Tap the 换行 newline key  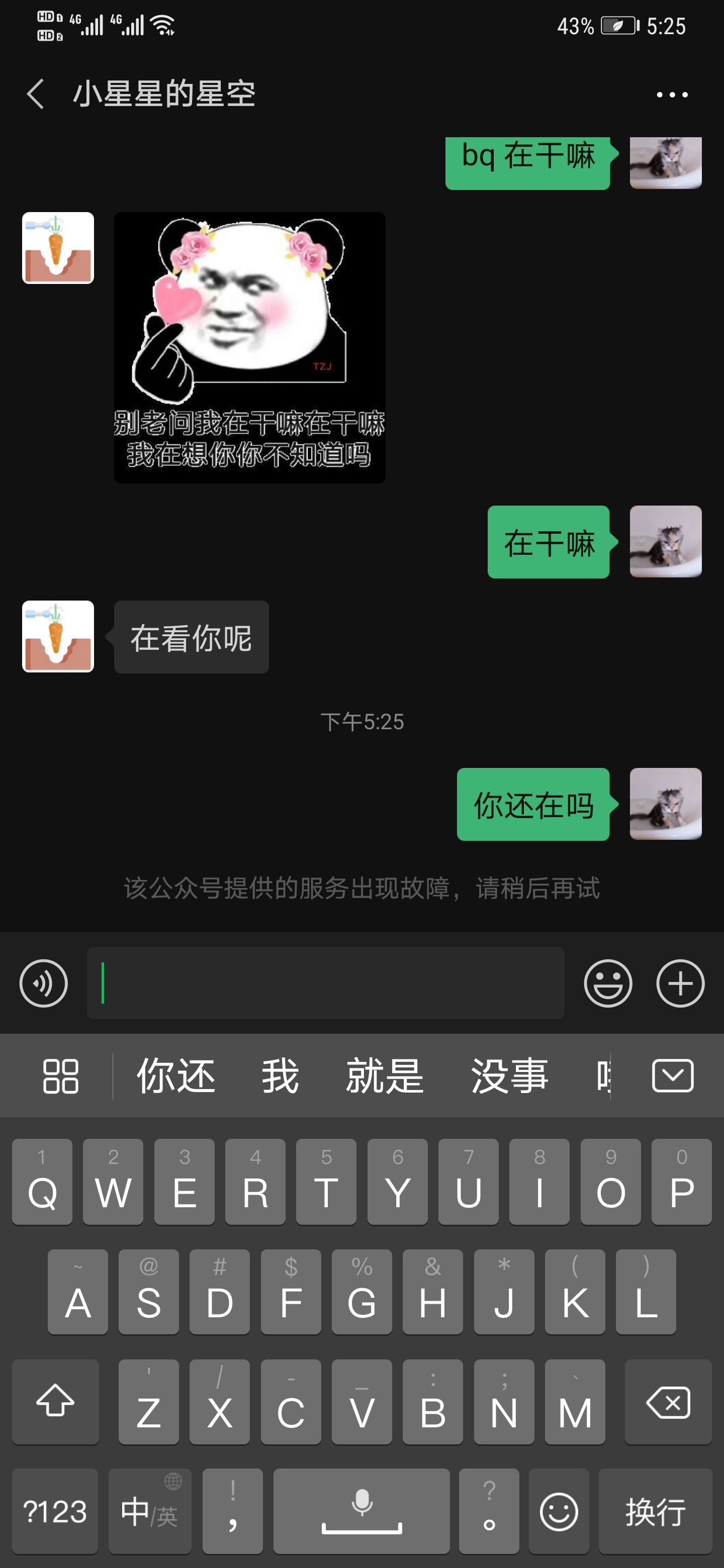pyautogui.click(x=655, y=1511)
